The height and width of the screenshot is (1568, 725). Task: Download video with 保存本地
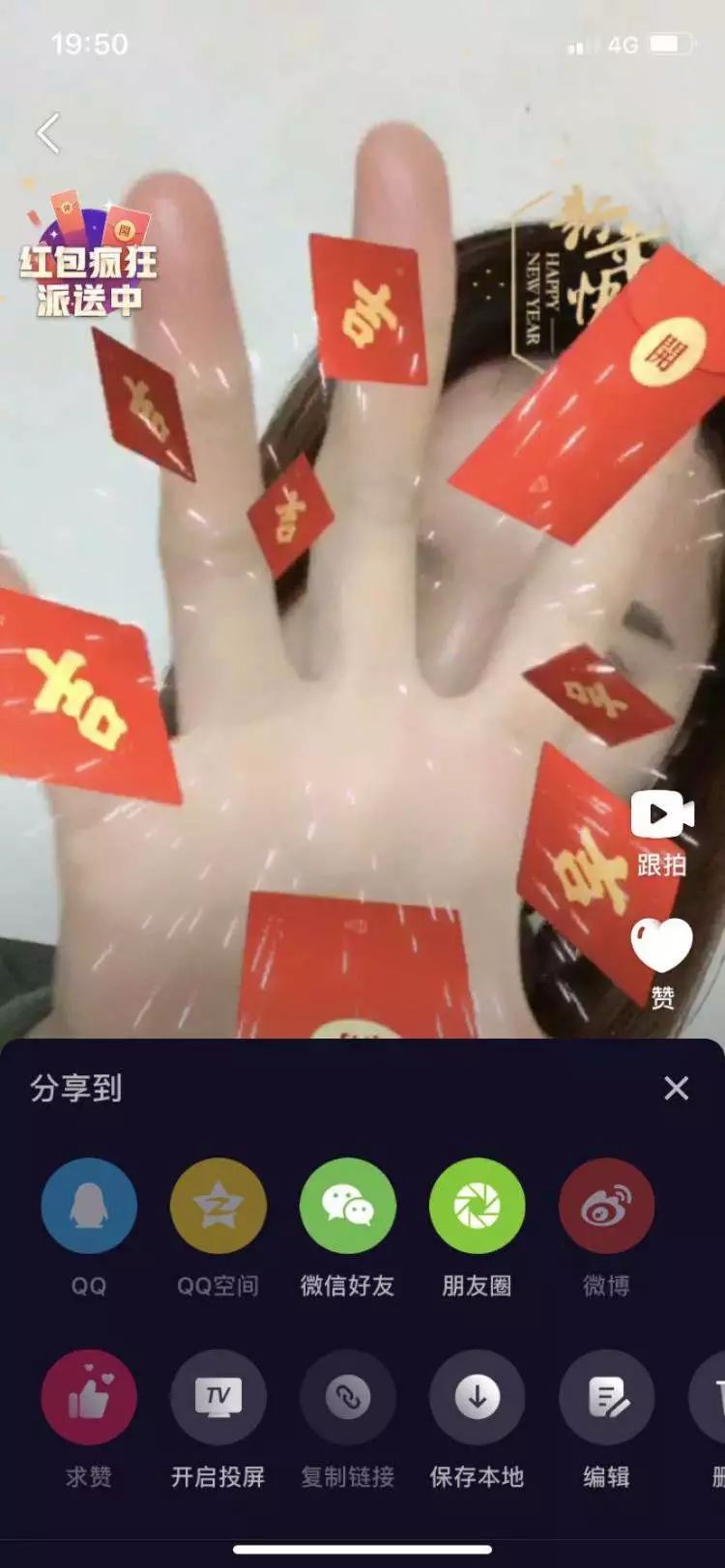tap(478, 1397)
